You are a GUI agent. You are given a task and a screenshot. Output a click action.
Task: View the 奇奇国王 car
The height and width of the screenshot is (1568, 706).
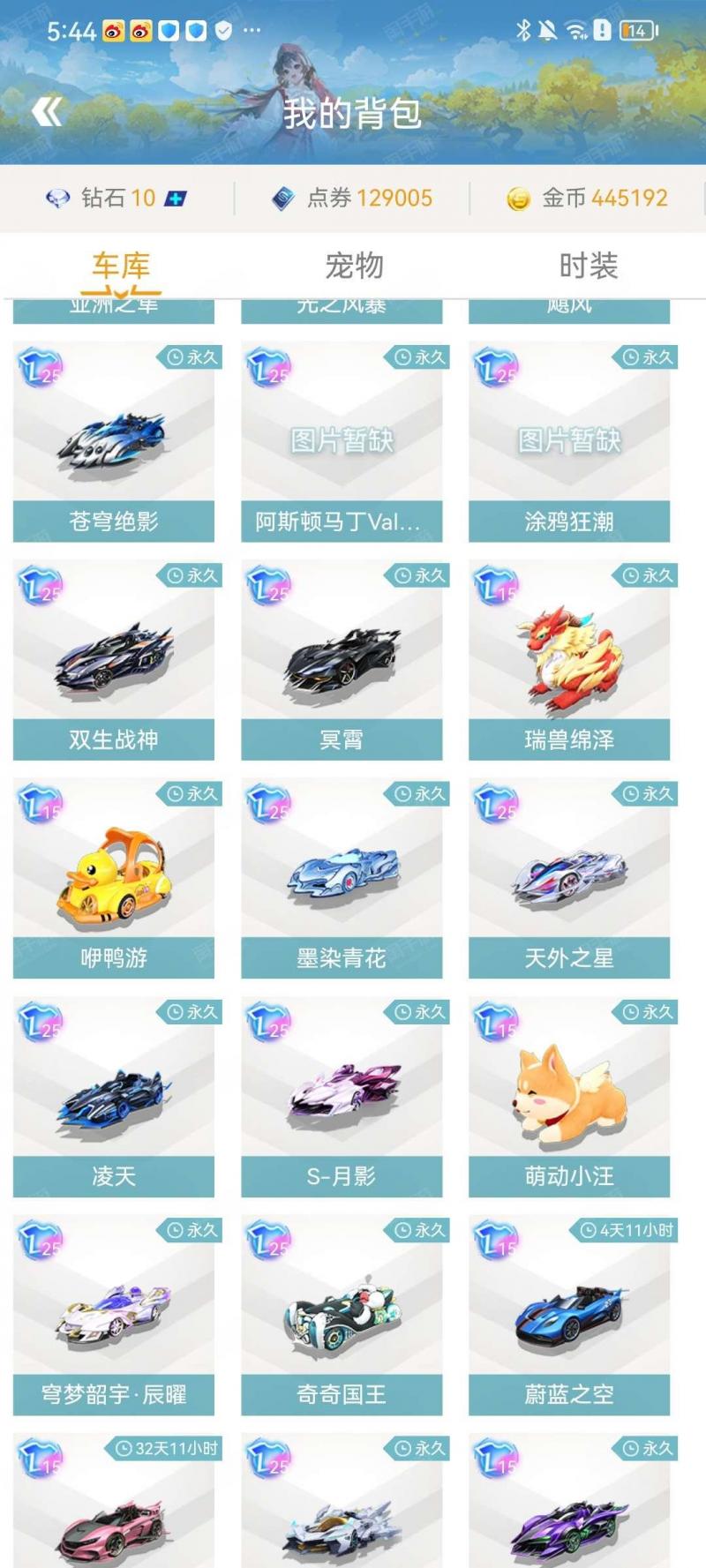click(x=342, y=1315)
